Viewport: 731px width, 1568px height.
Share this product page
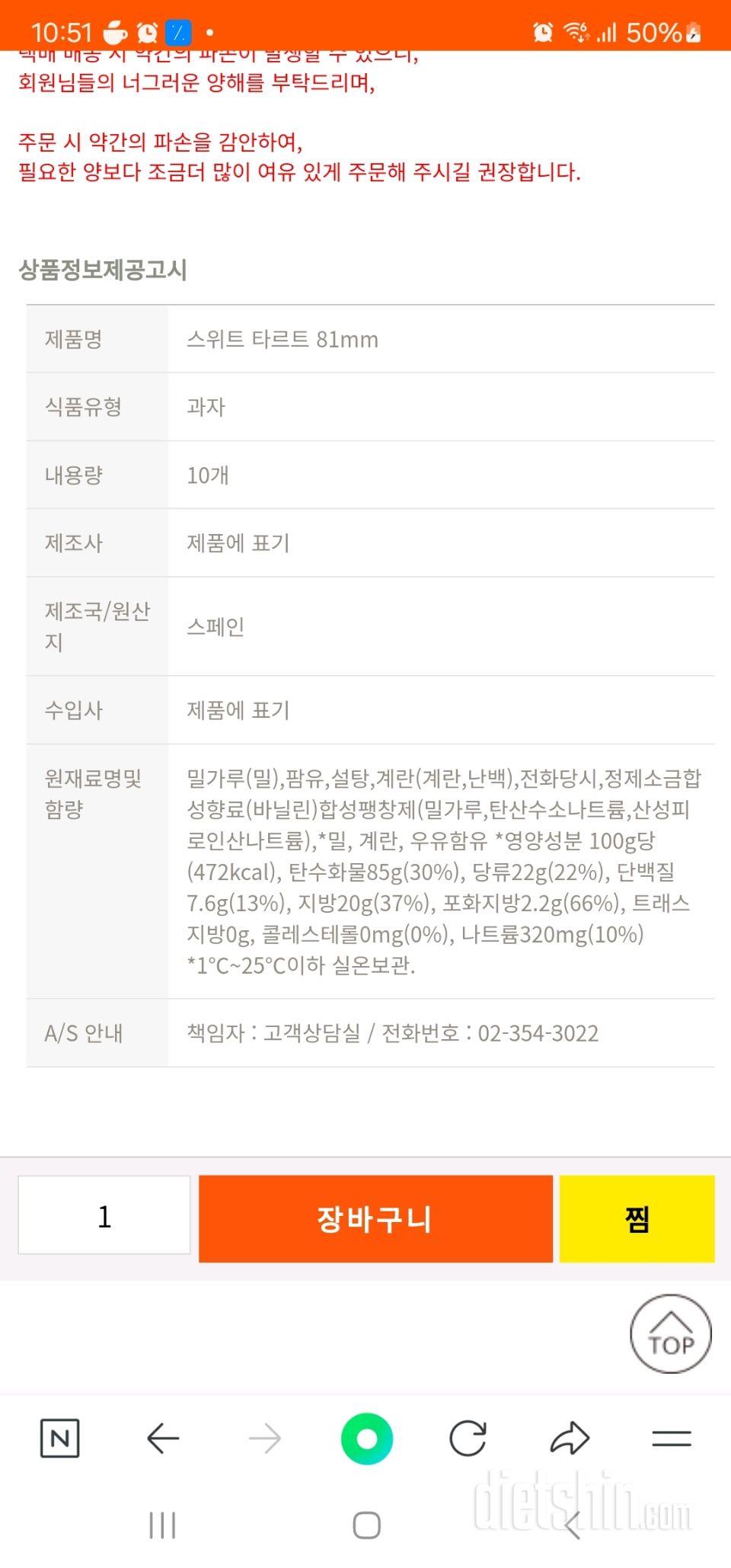click(570, 1438)
